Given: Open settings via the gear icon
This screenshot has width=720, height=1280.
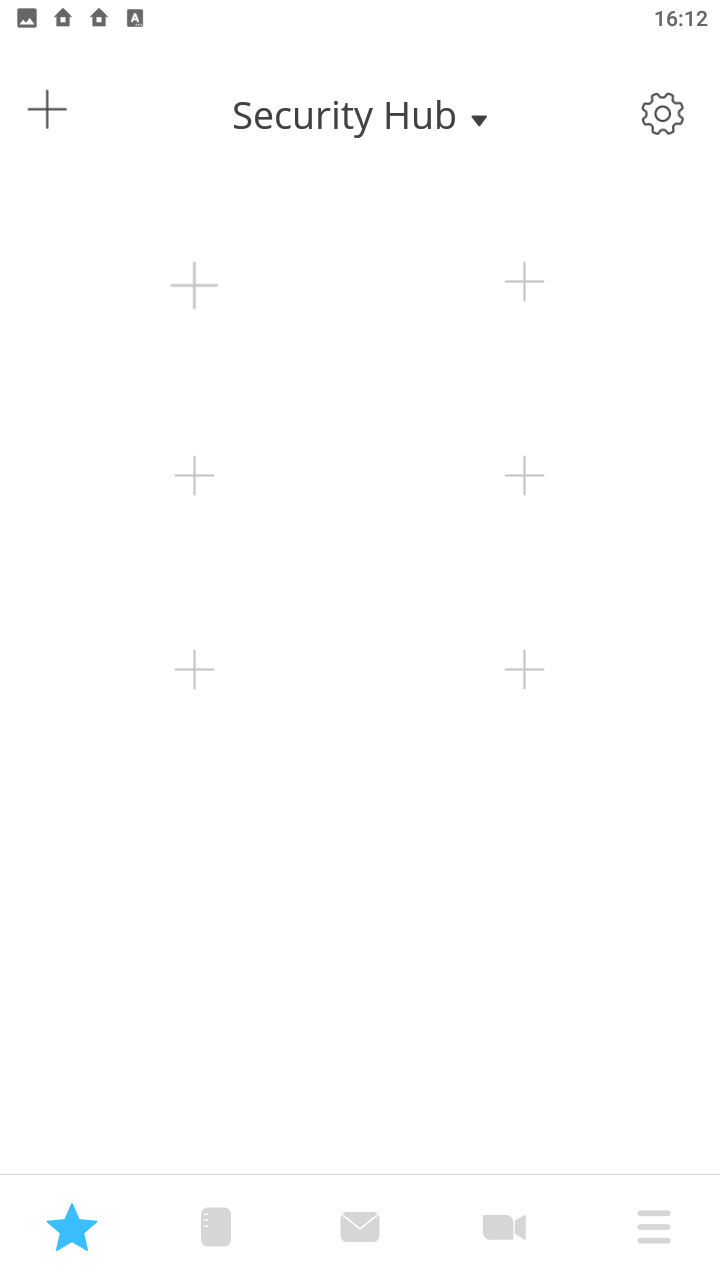Looking at the screenshot, I should [662, 114].
